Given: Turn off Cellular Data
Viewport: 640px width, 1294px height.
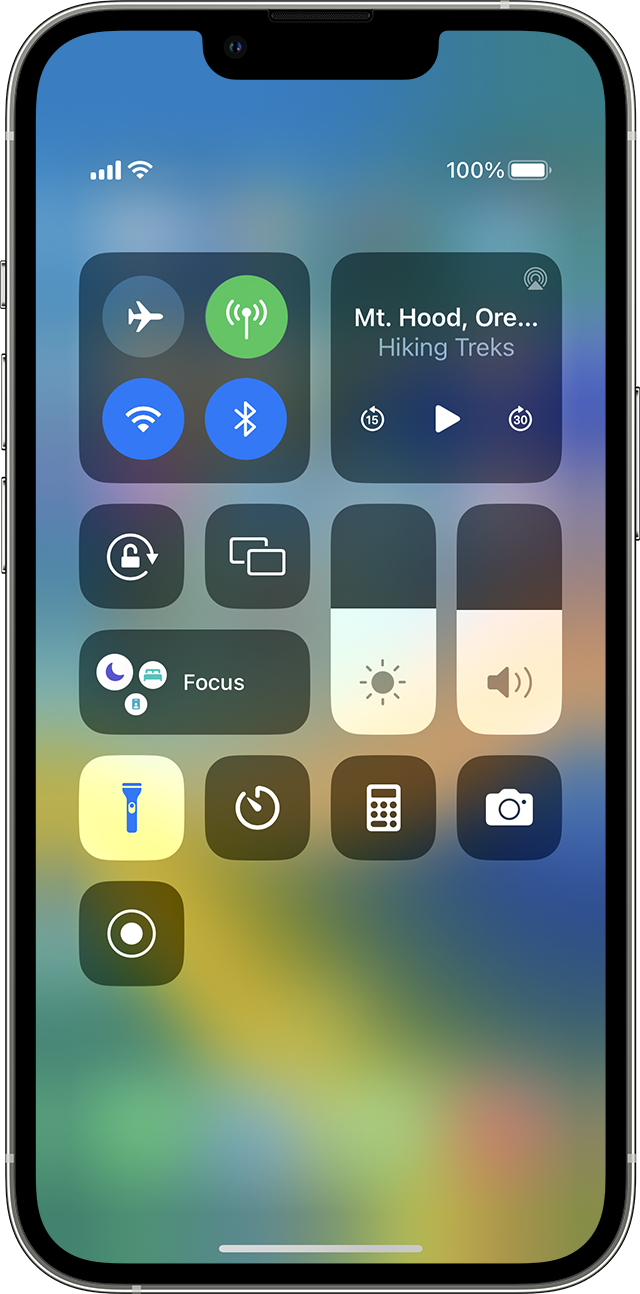Looking at the screenshot, I should [246, 317].
